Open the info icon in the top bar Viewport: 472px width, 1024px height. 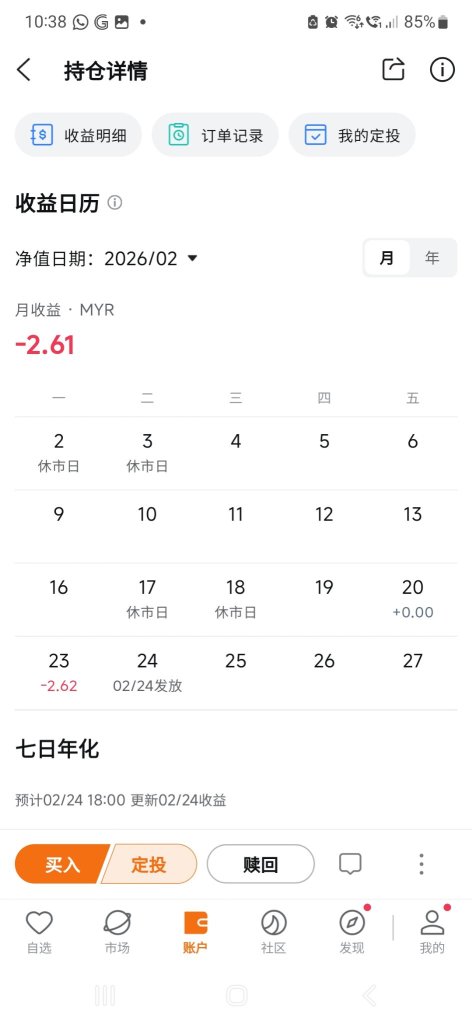point(442,69)
